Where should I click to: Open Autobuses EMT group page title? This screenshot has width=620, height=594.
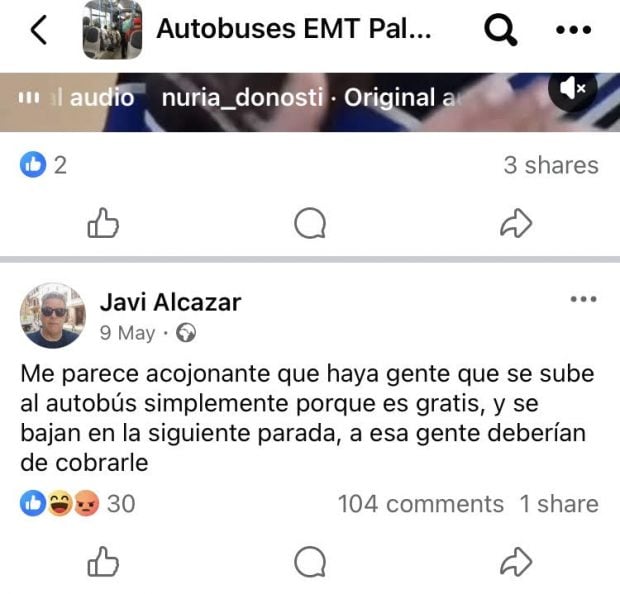[x=293, y=30]
